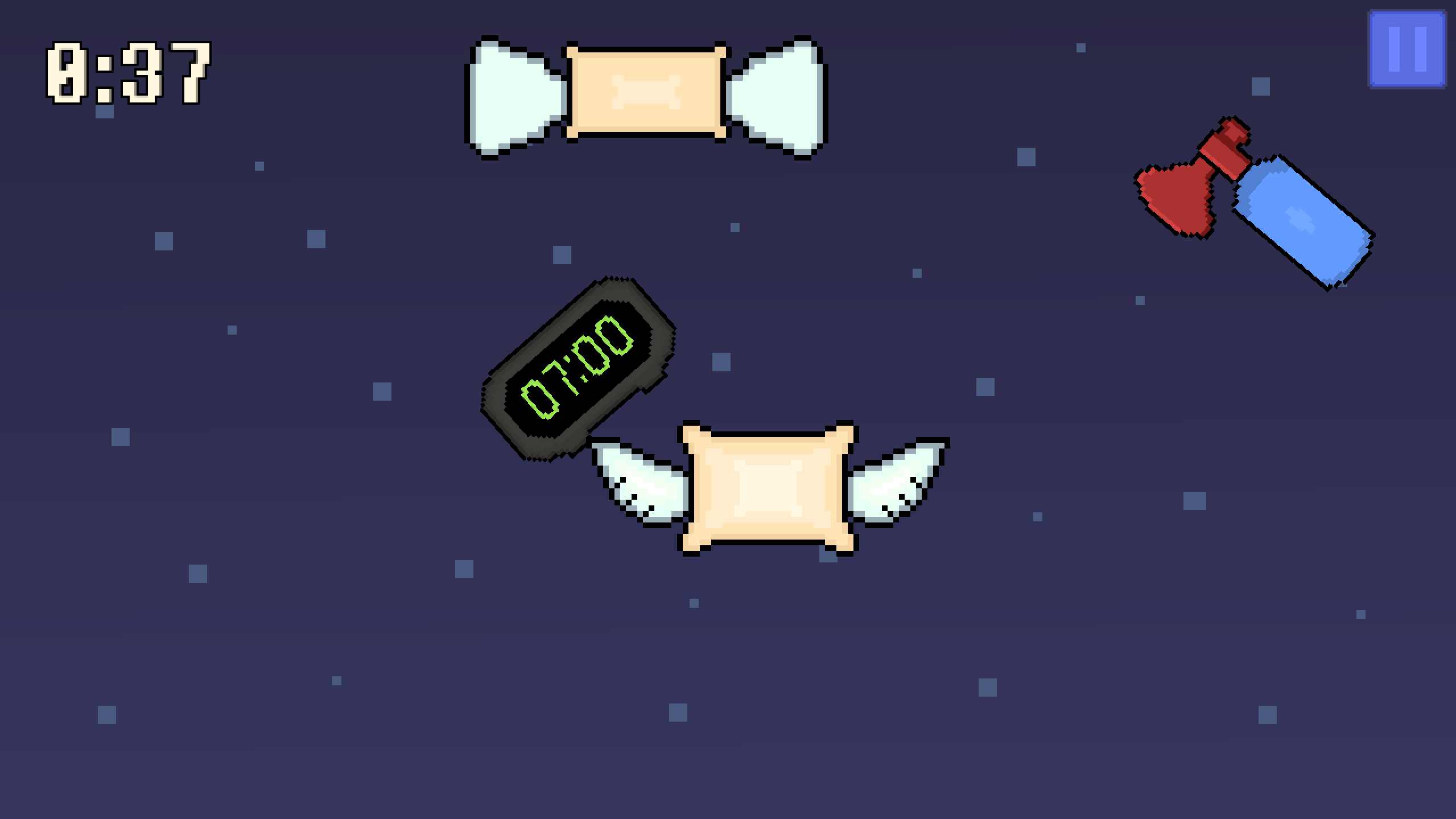Pause the game
Viewport: 1456px width, 819px height.
click(x=1406, y=49)
